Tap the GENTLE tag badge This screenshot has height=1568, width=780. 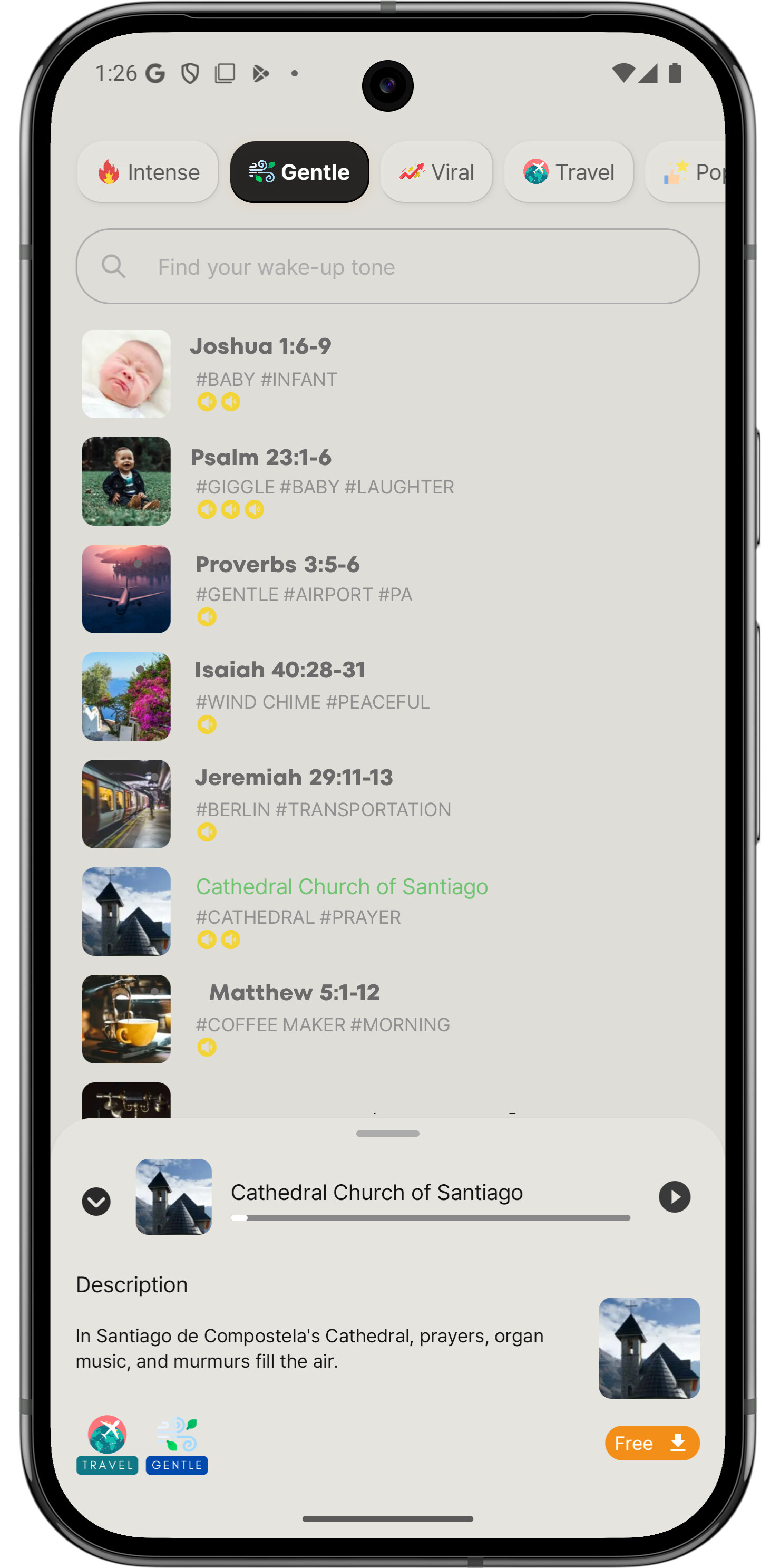click(177, 1445)
